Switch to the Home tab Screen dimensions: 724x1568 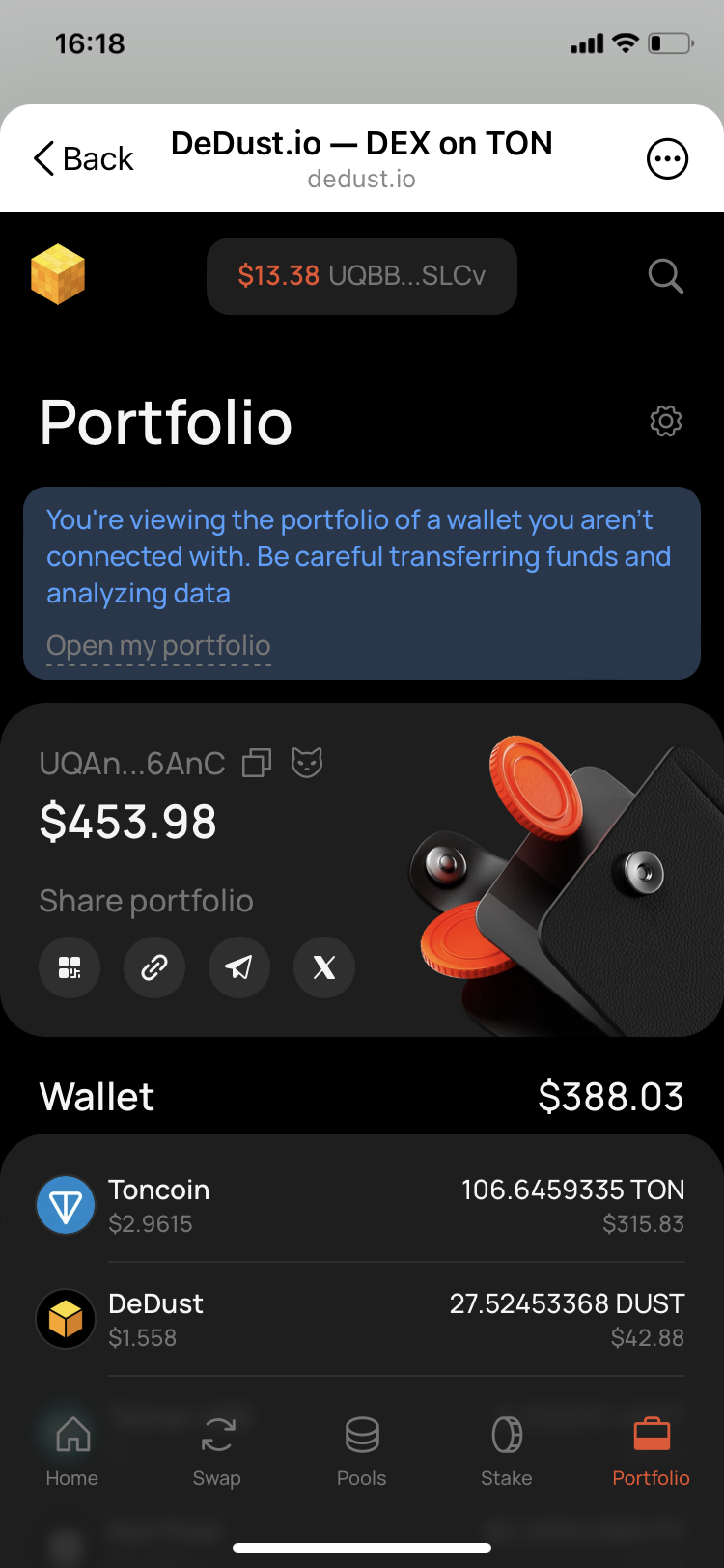tap(72, 1449)
